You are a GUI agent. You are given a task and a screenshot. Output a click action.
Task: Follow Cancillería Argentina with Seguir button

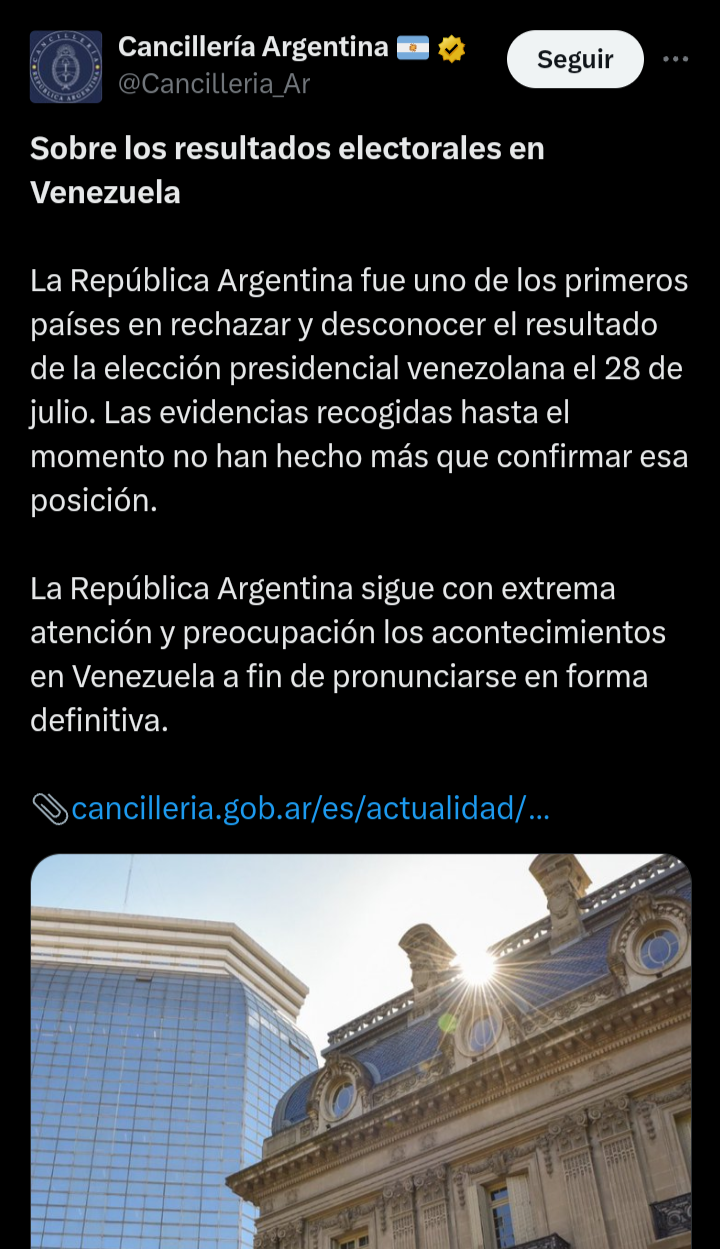[x=575, y=59]
